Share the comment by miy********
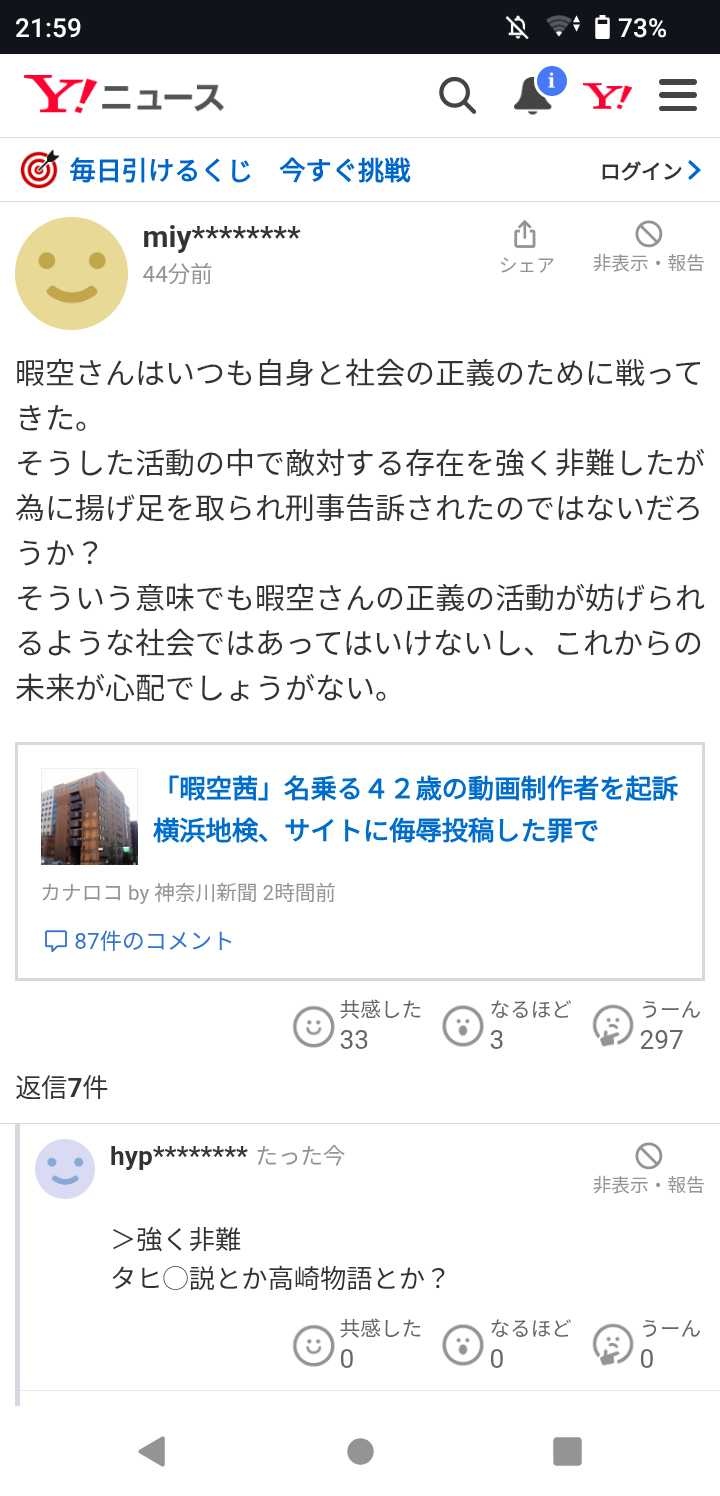The width and height of the screenshot is (720, 1496). 526,247
